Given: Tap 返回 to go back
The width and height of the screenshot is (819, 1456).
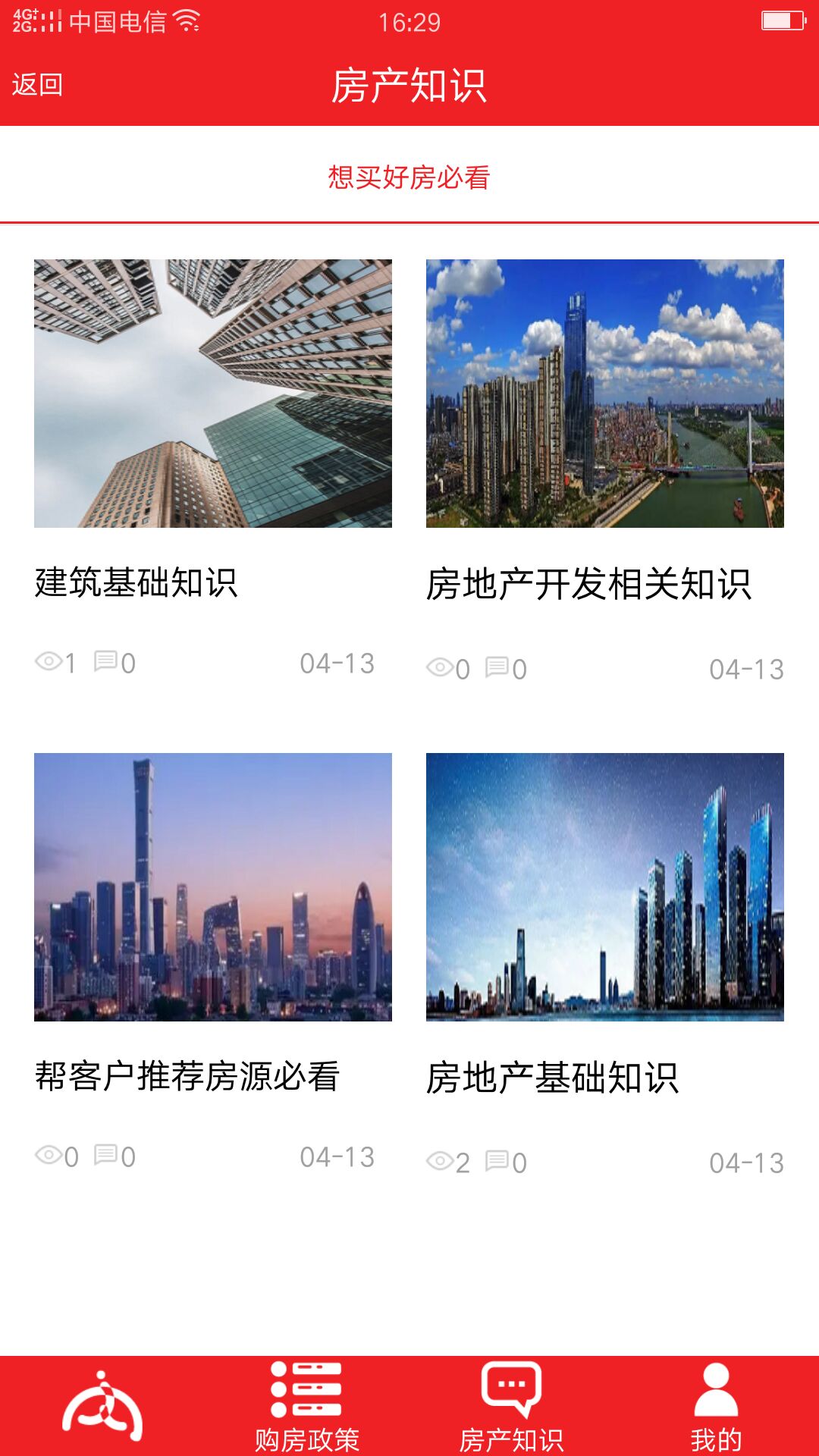Looking at the screenshot, I should 36,86.
